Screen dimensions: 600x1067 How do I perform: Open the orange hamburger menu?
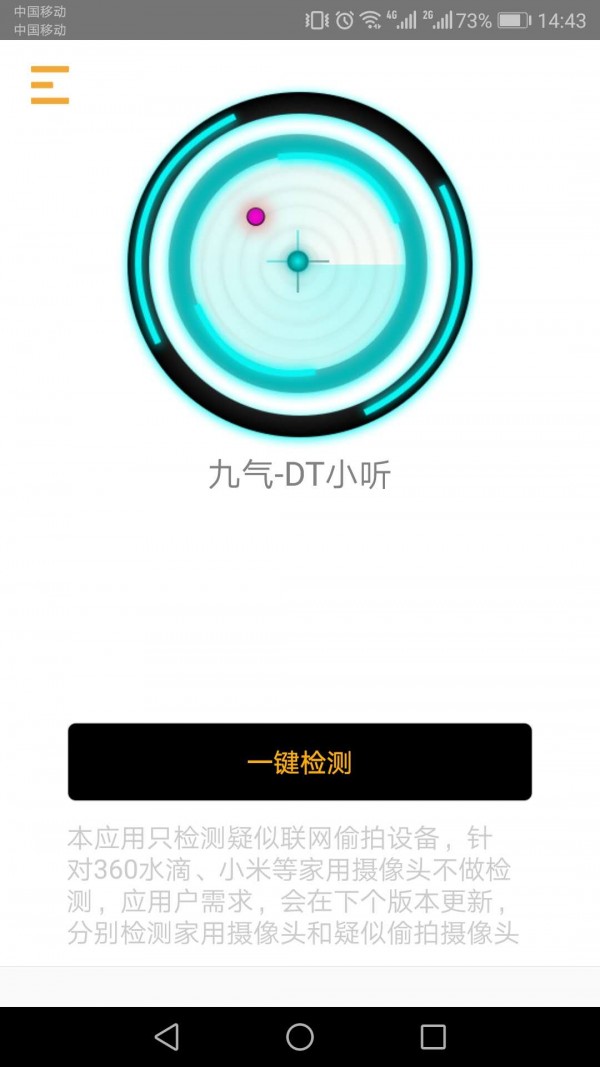pos(50,84)
